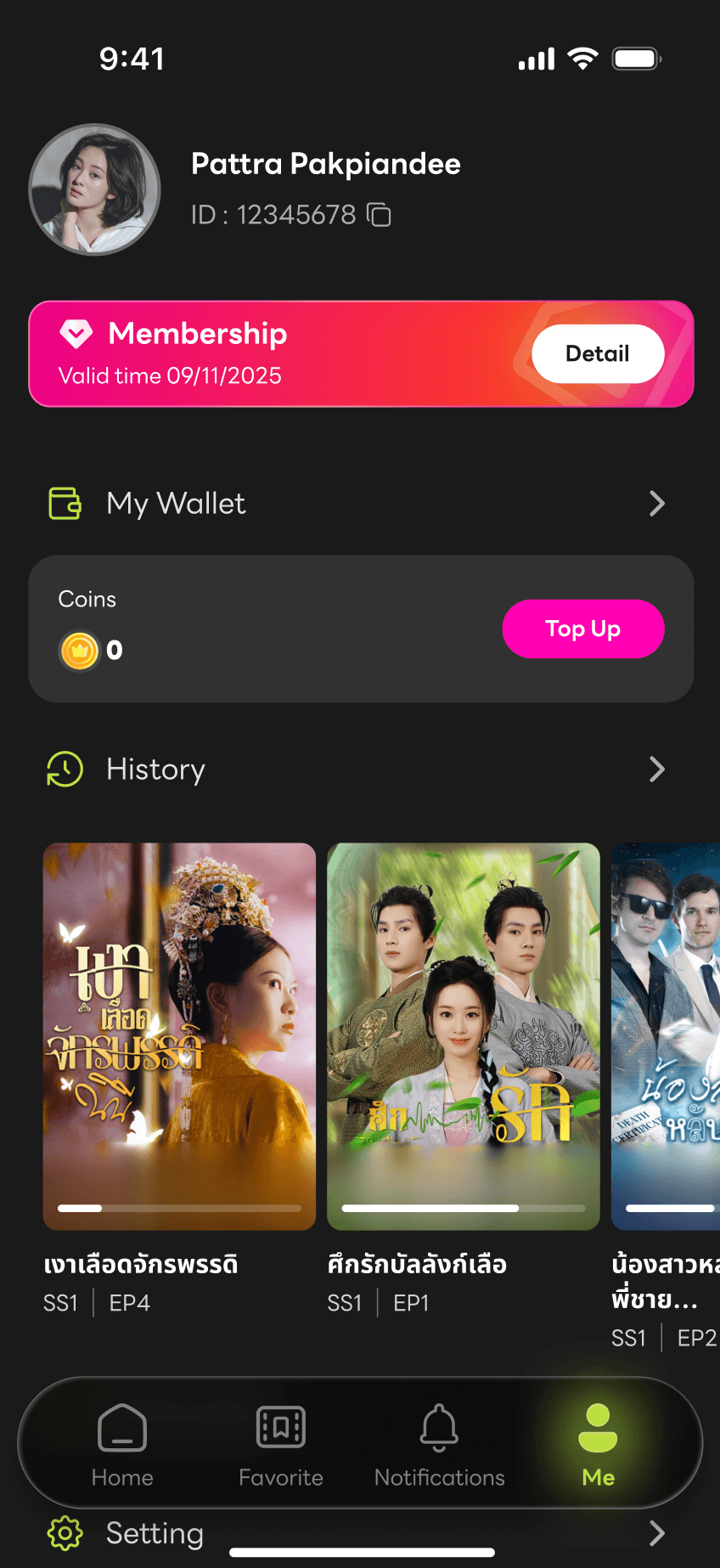Expand Setting using its right chevron
720x1568 pixels.
[x=656, y=1533]
